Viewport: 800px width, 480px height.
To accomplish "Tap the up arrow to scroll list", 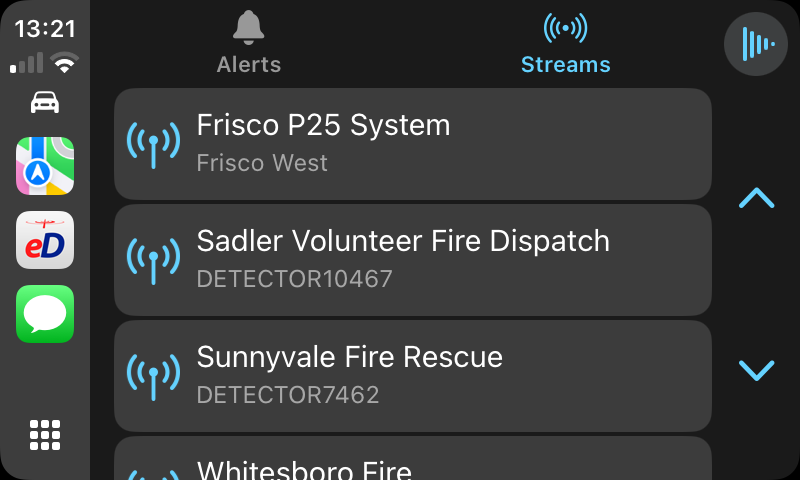I will pos(756,197).
